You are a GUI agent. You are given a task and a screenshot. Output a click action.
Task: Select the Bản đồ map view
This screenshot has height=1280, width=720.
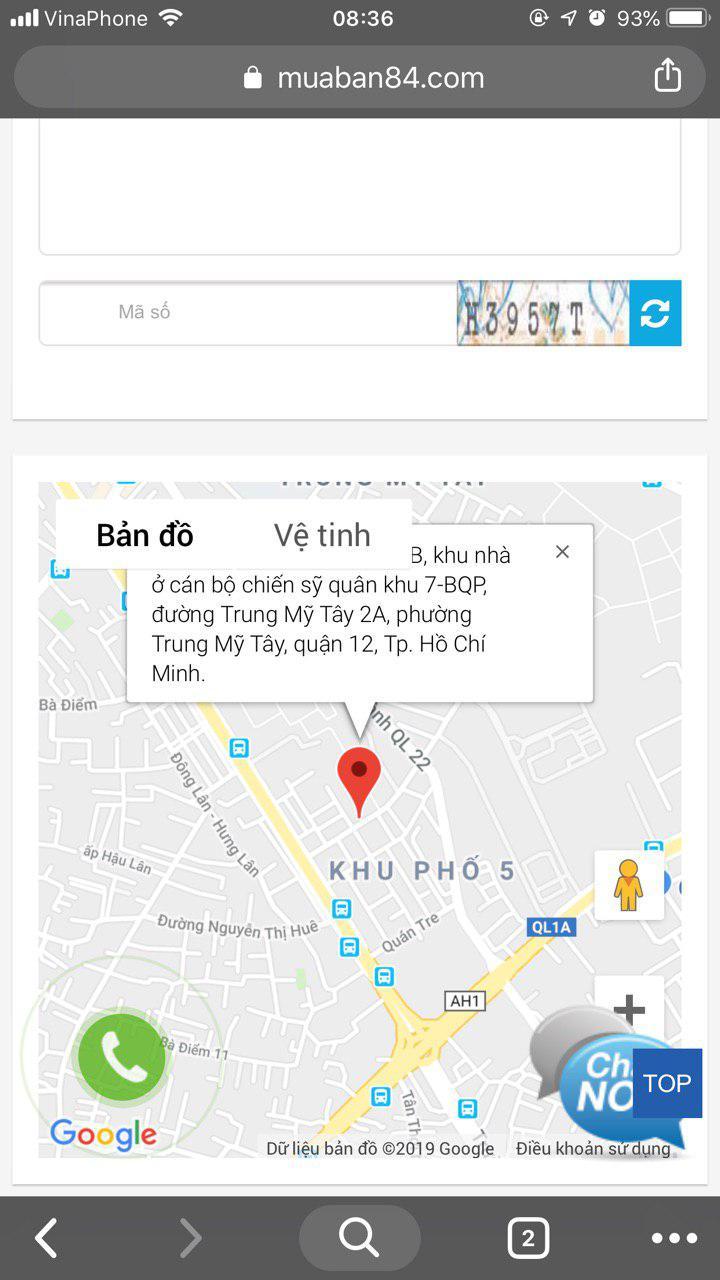pos(145,535)
